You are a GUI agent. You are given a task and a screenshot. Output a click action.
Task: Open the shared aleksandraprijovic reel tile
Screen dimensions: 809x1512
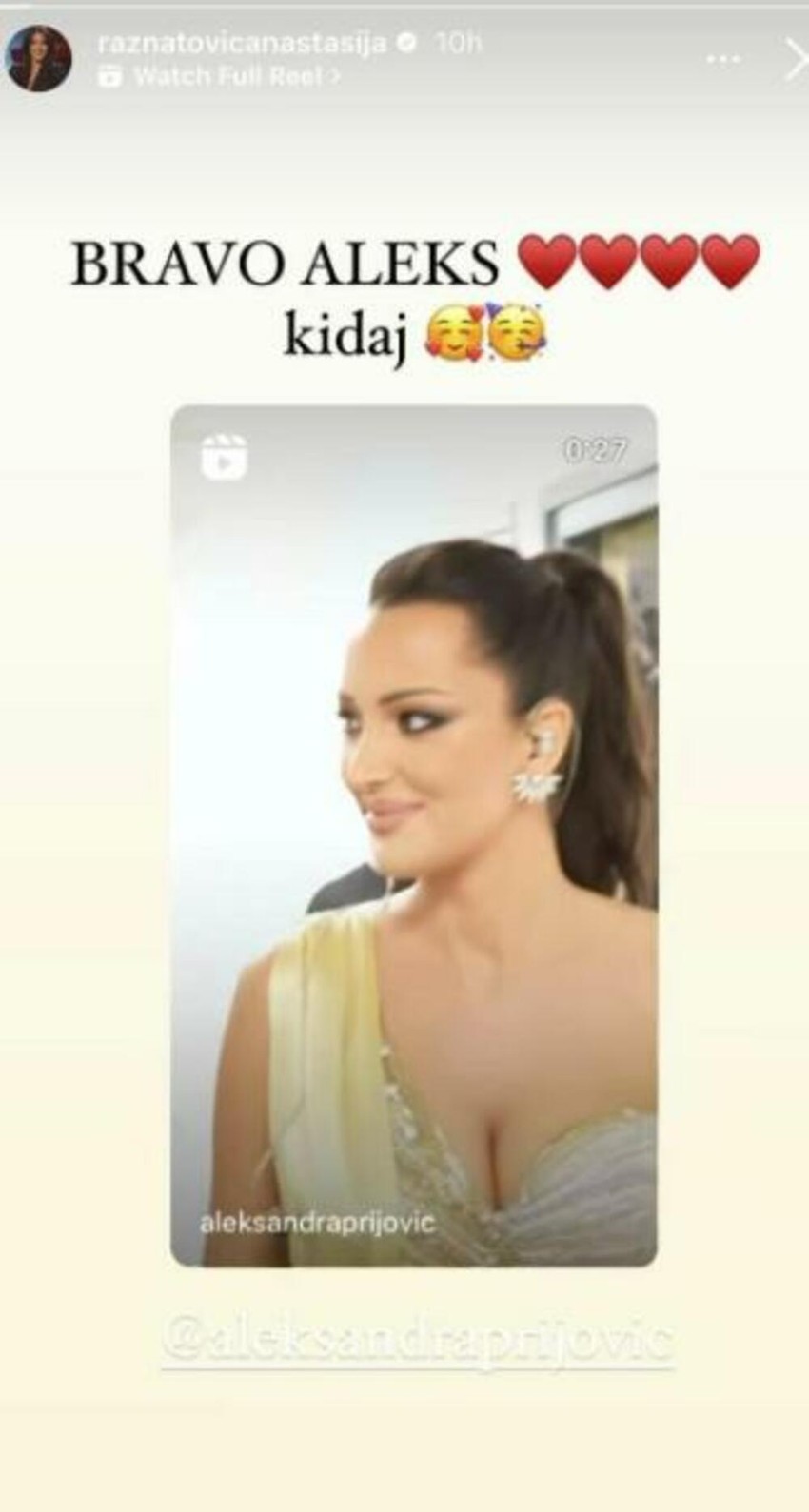coord(413,835)
